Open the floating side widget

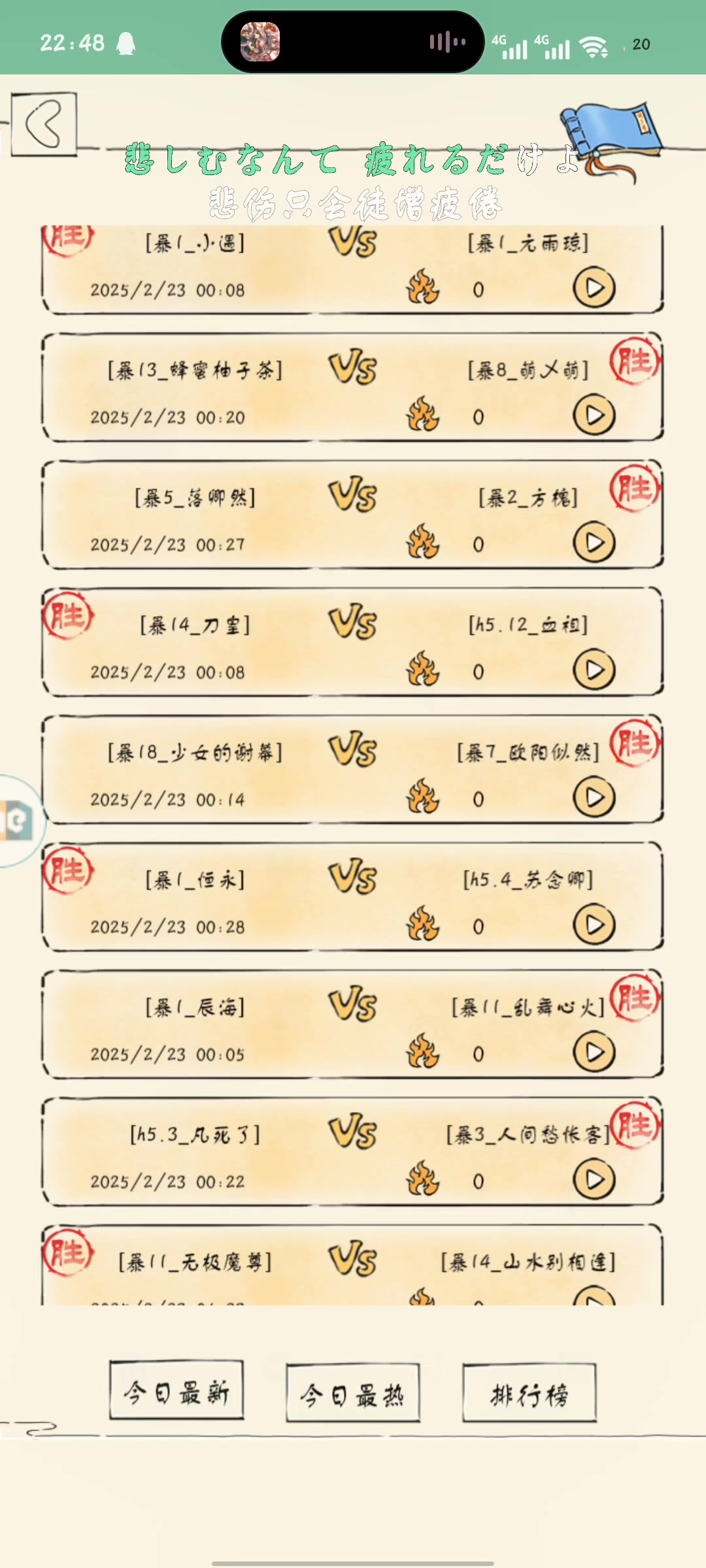coord(18,821)
